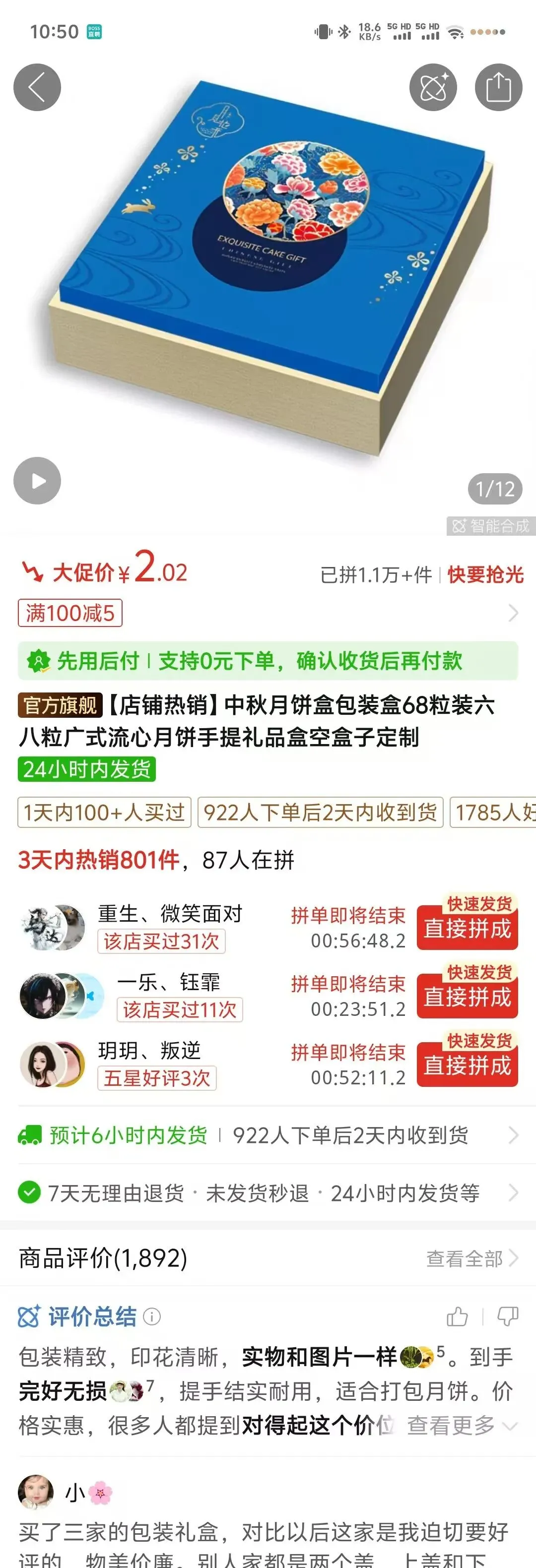Tap the 922人下单后2天内收到货 chip
536x1568 pixels.
click(x=321, y=812)
